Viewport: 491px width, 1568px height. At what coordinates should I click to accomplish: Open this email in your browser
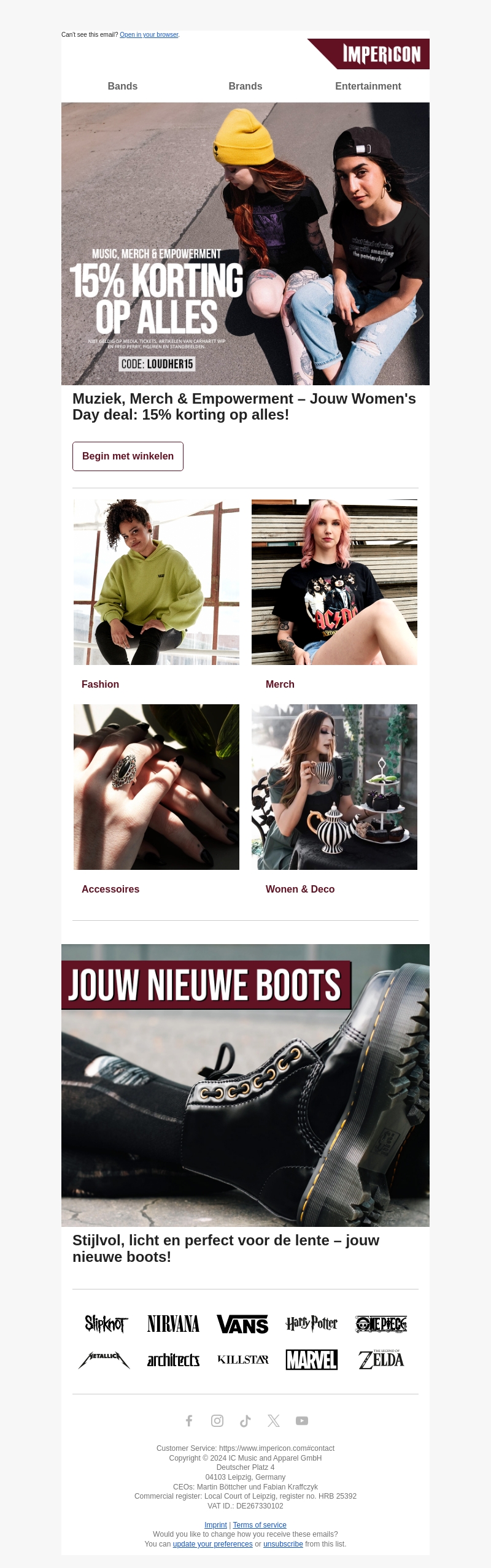[149, 35]
